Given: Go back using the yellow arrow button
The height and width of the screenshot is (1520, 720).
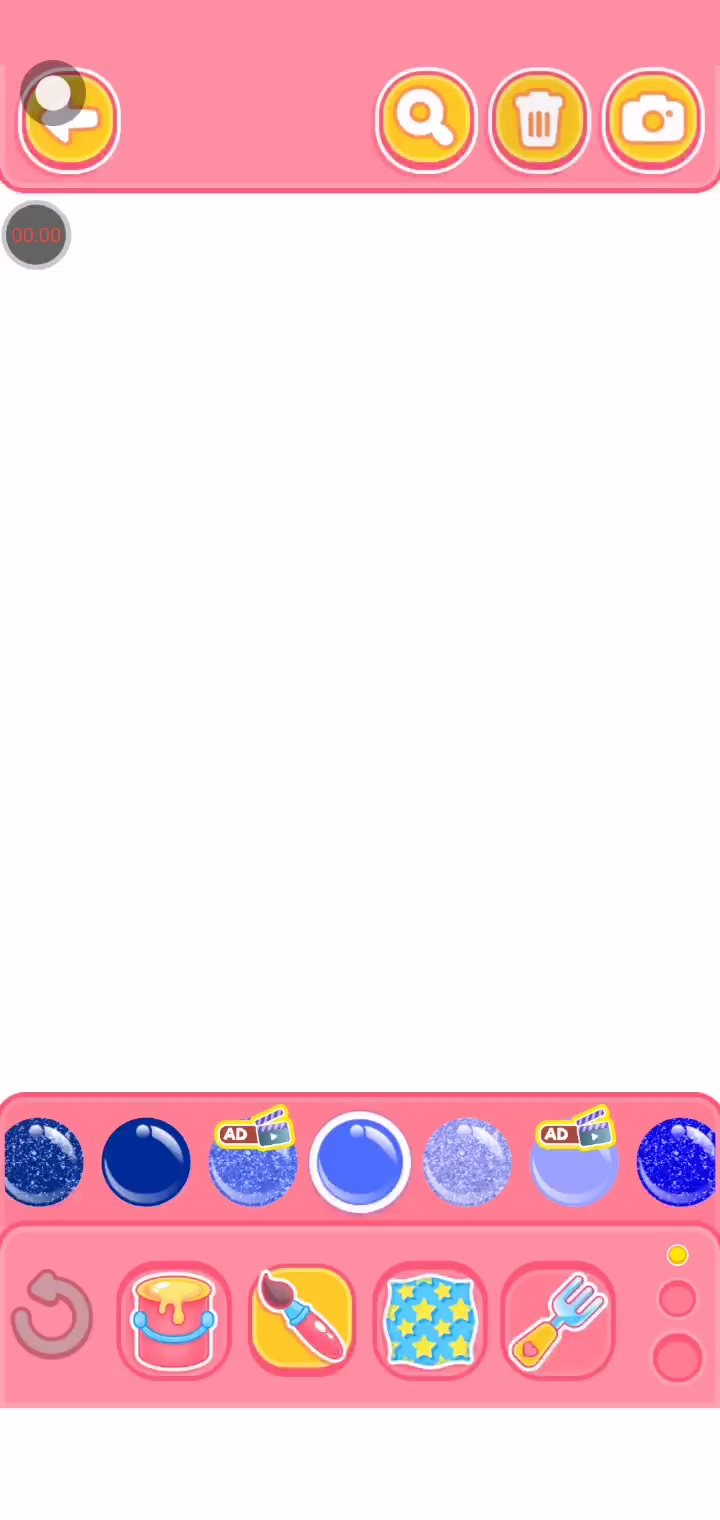Looking at the screenshot, I should pyautogui.click(x=69, y=121).
